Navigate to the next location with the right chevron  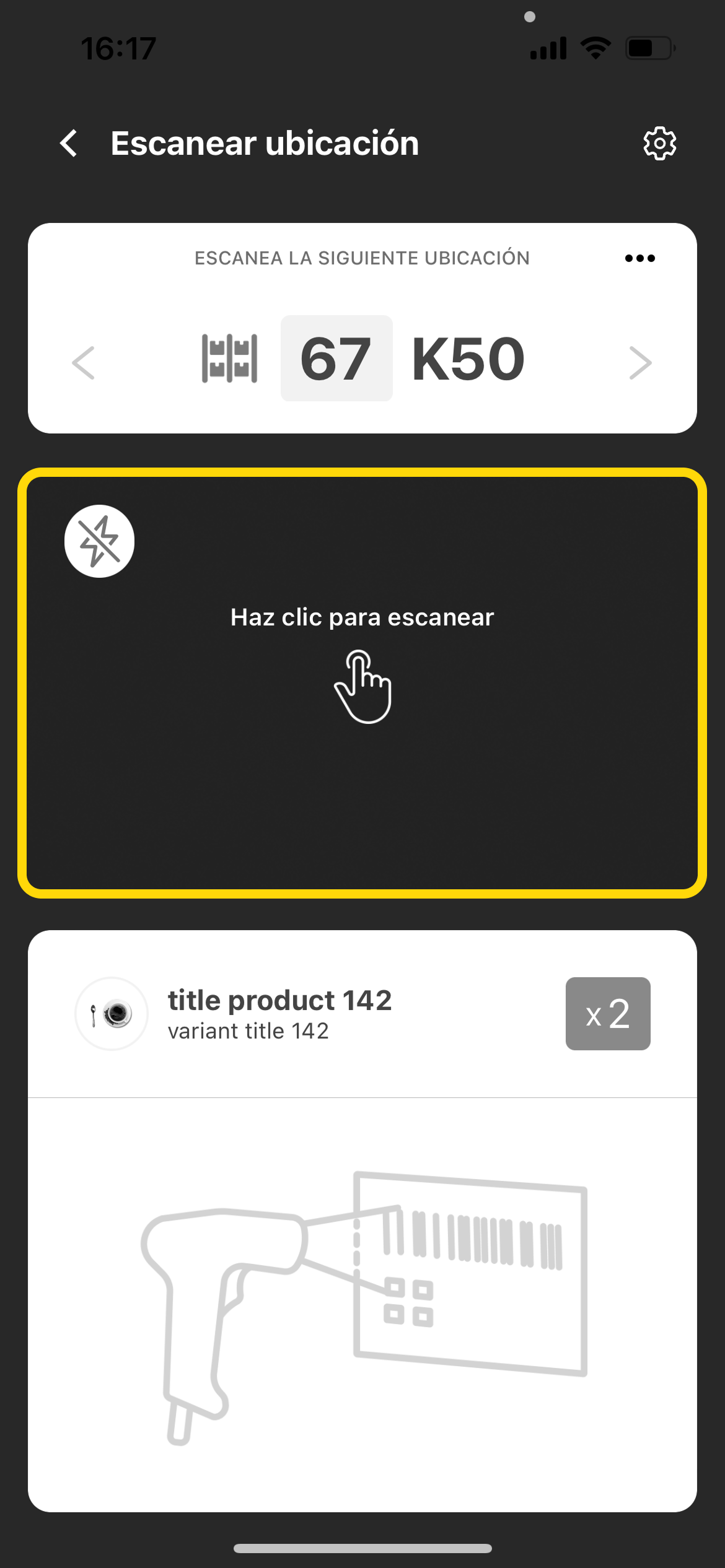tap(641, 362)
